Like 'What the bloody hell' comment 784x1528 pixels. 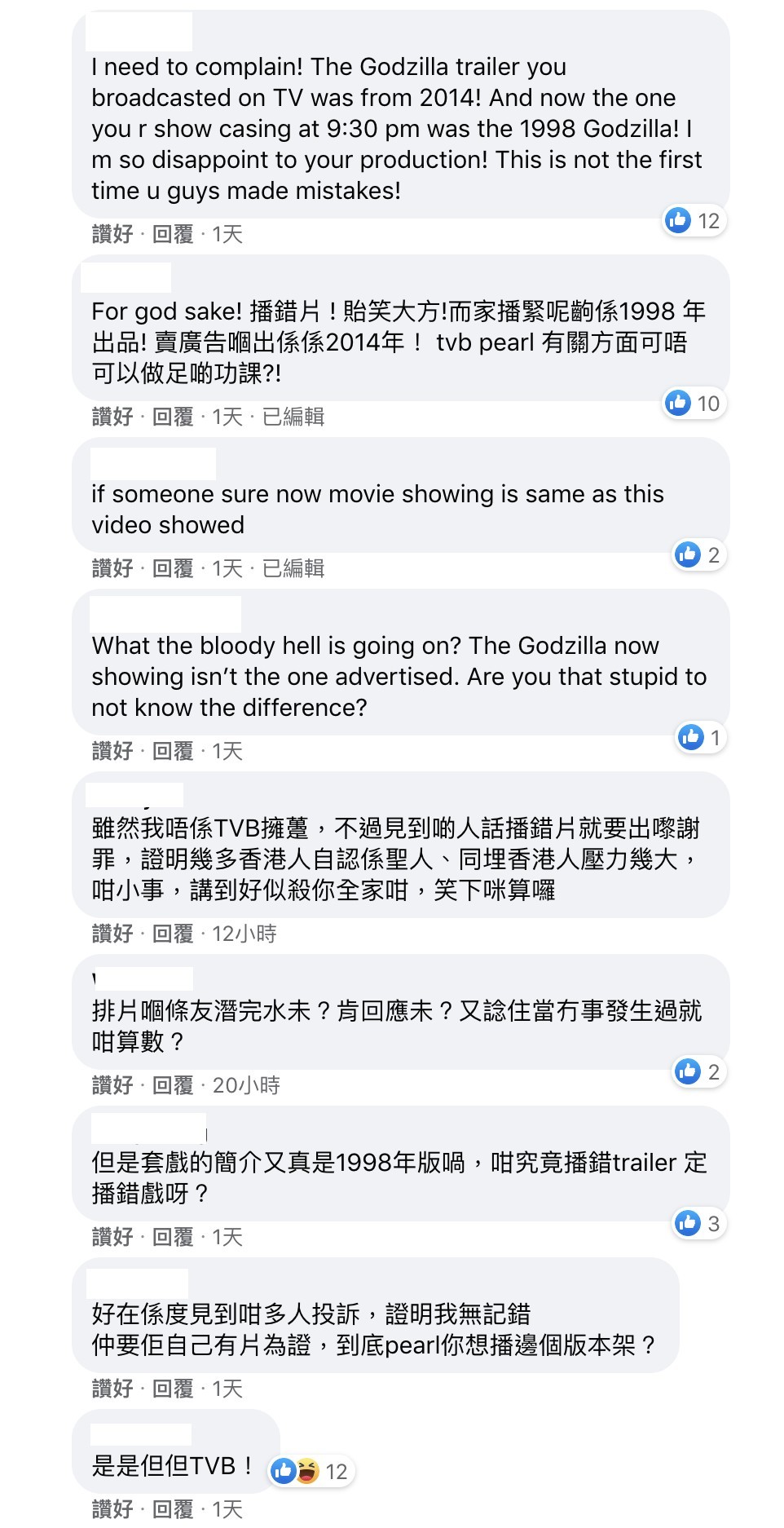(x=112, y=752)
